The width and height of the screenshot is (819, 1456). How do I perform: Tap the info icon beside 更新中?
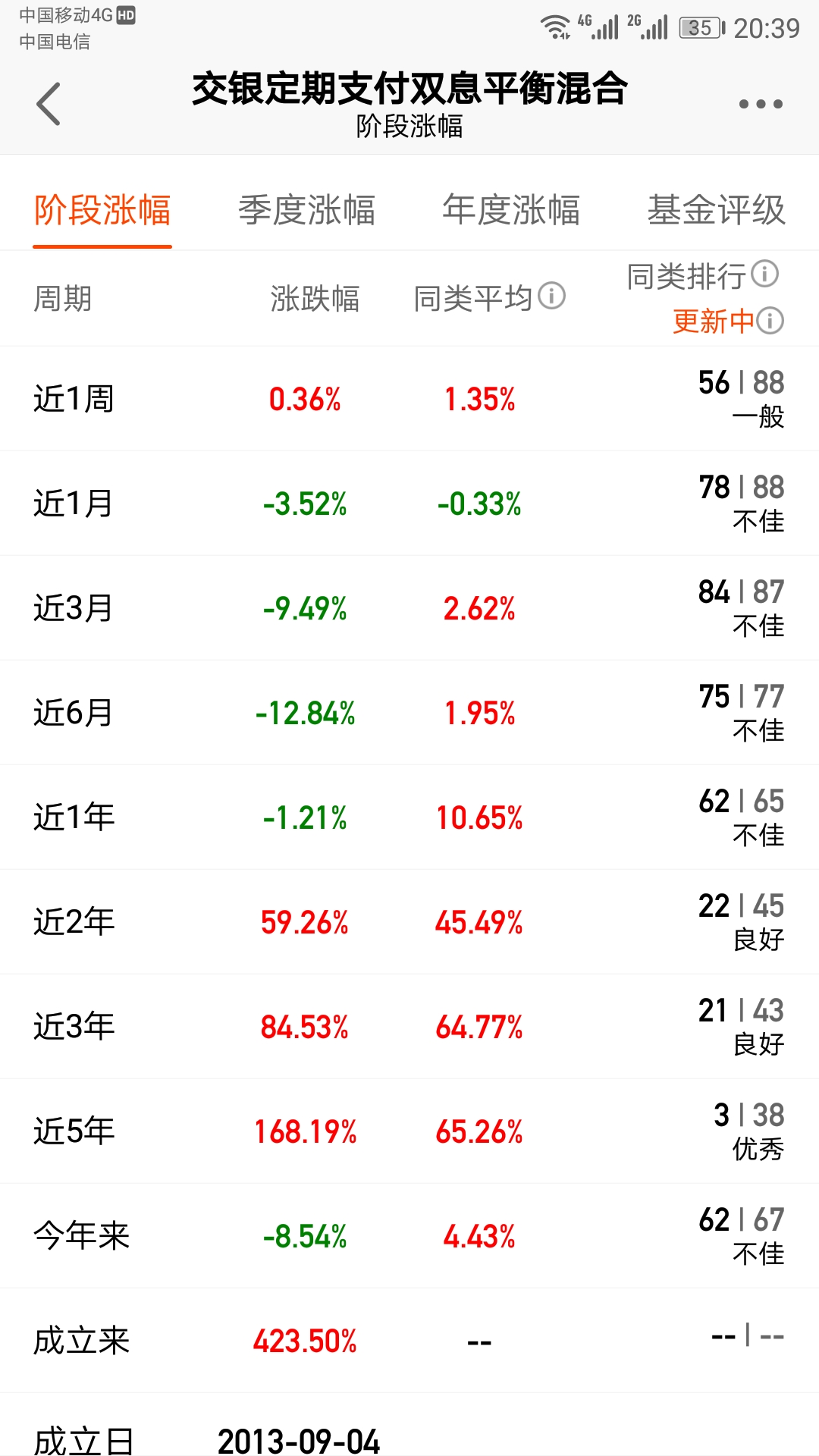tap(770, 320)
